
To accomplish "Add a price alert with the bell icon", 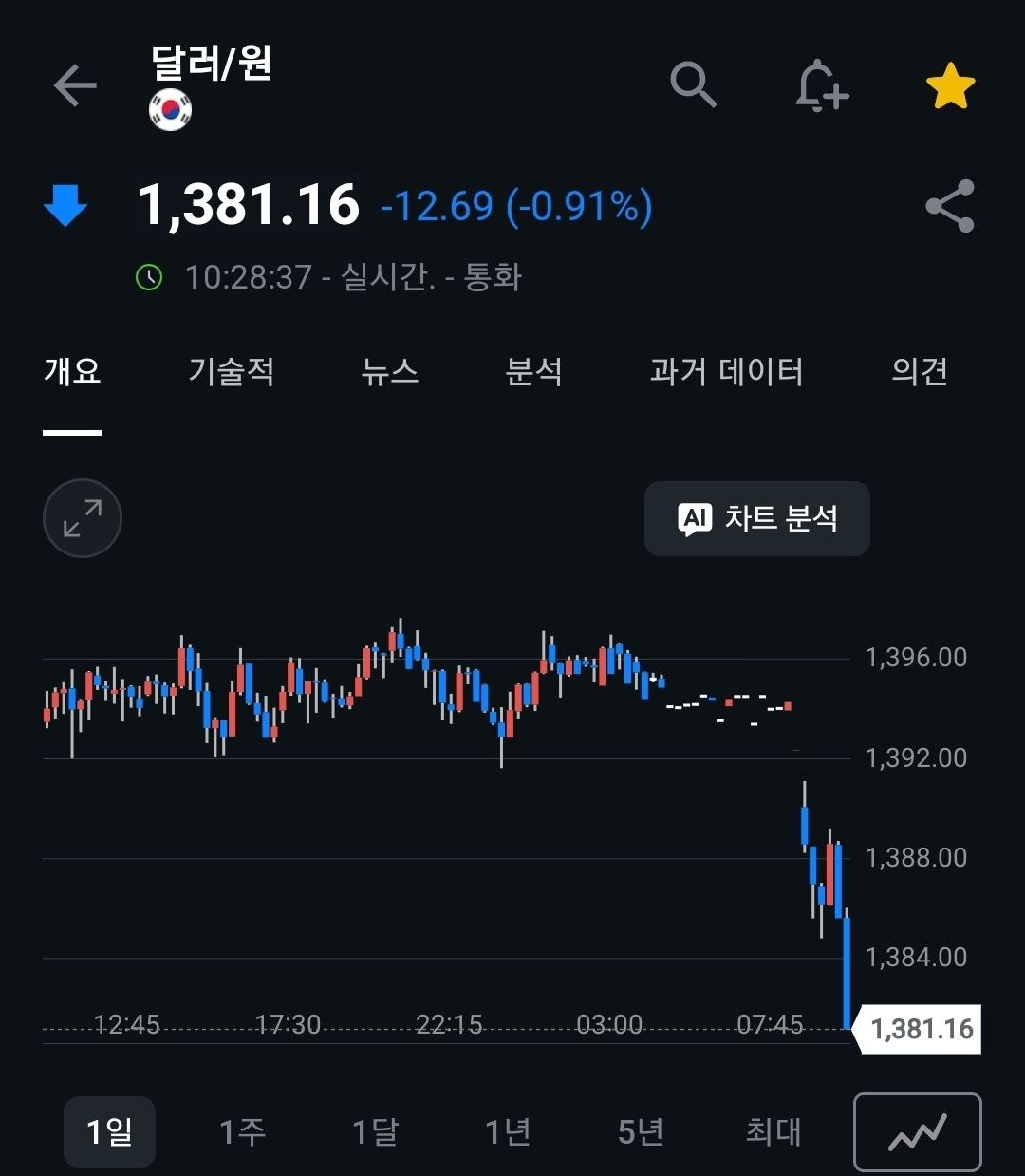I will point(821,85).
